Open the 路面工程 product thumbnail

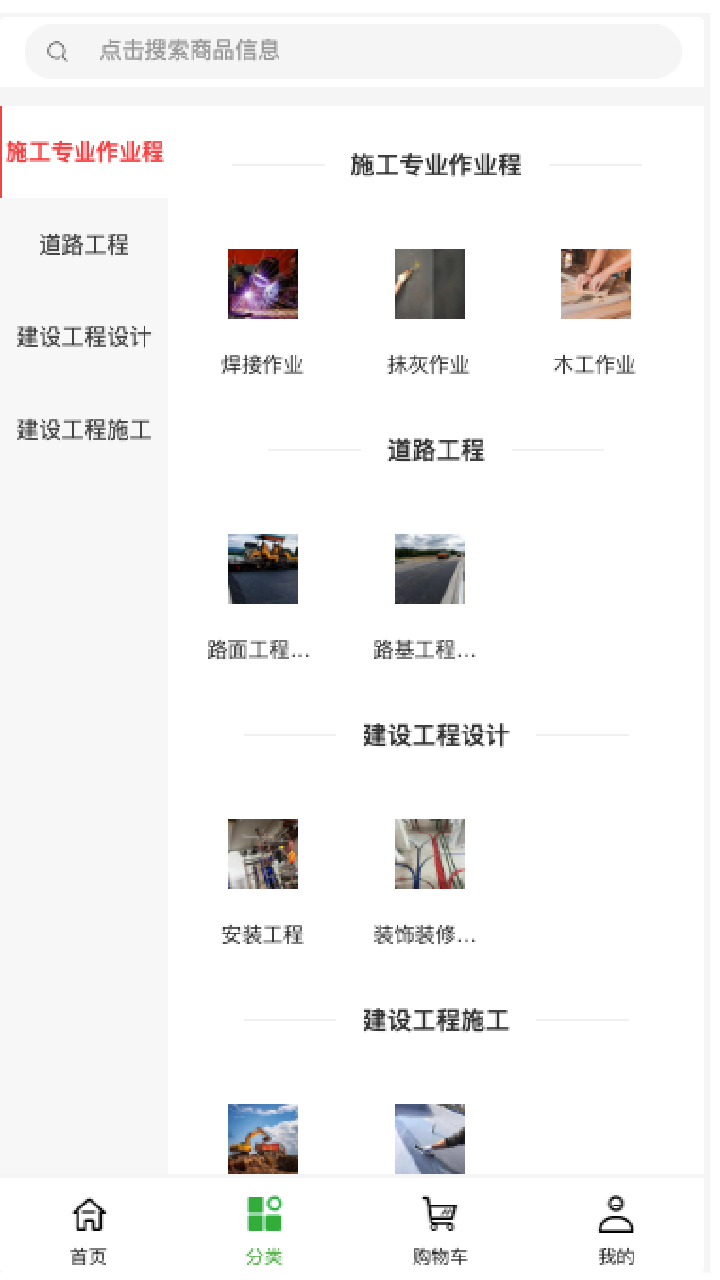(263, 569)
